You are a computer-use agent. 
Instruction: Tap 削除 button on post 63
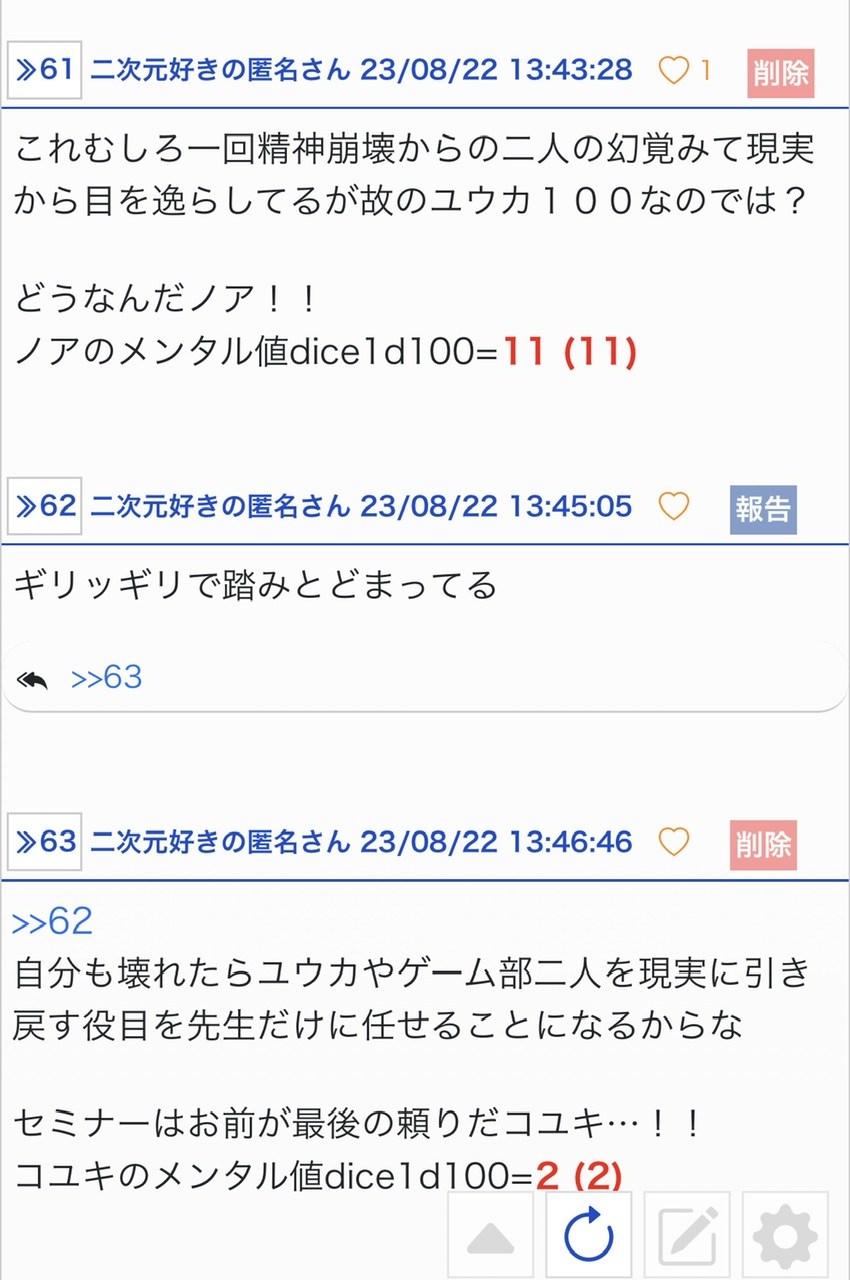[x=763, y=844]
